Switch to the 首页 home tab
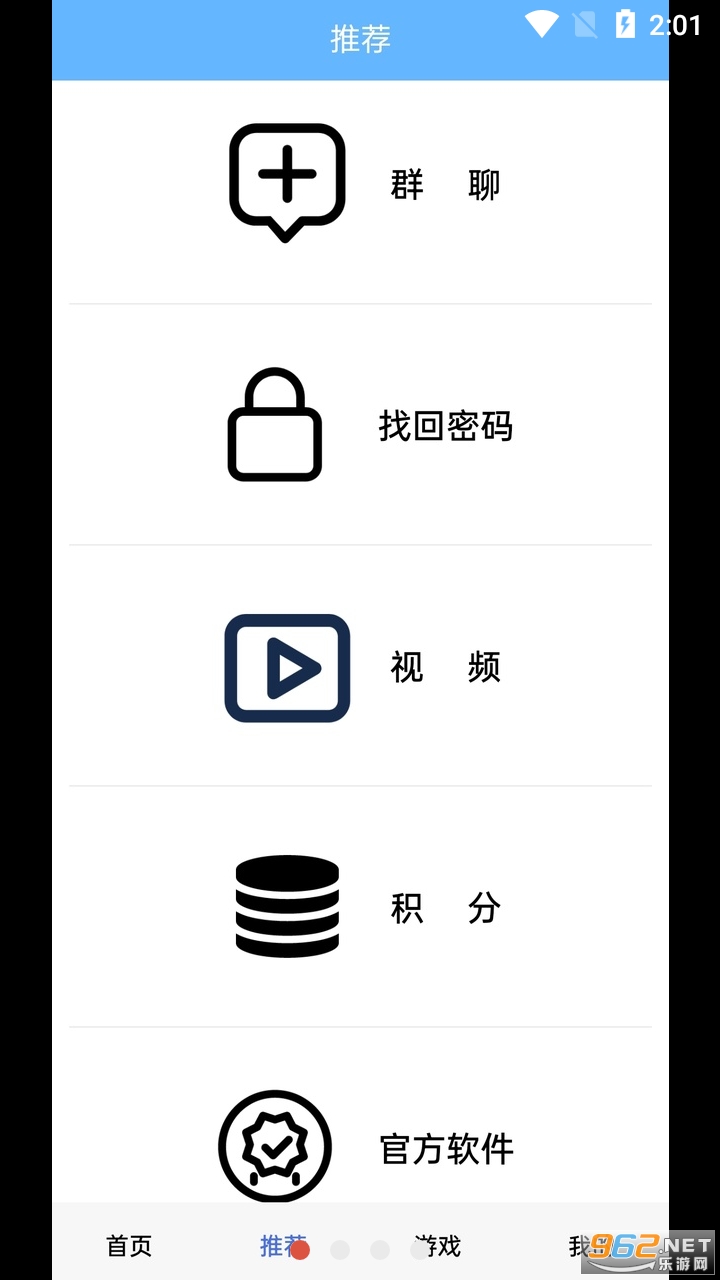Viewport: 720px width, 1280px height. pos(129,1246)
